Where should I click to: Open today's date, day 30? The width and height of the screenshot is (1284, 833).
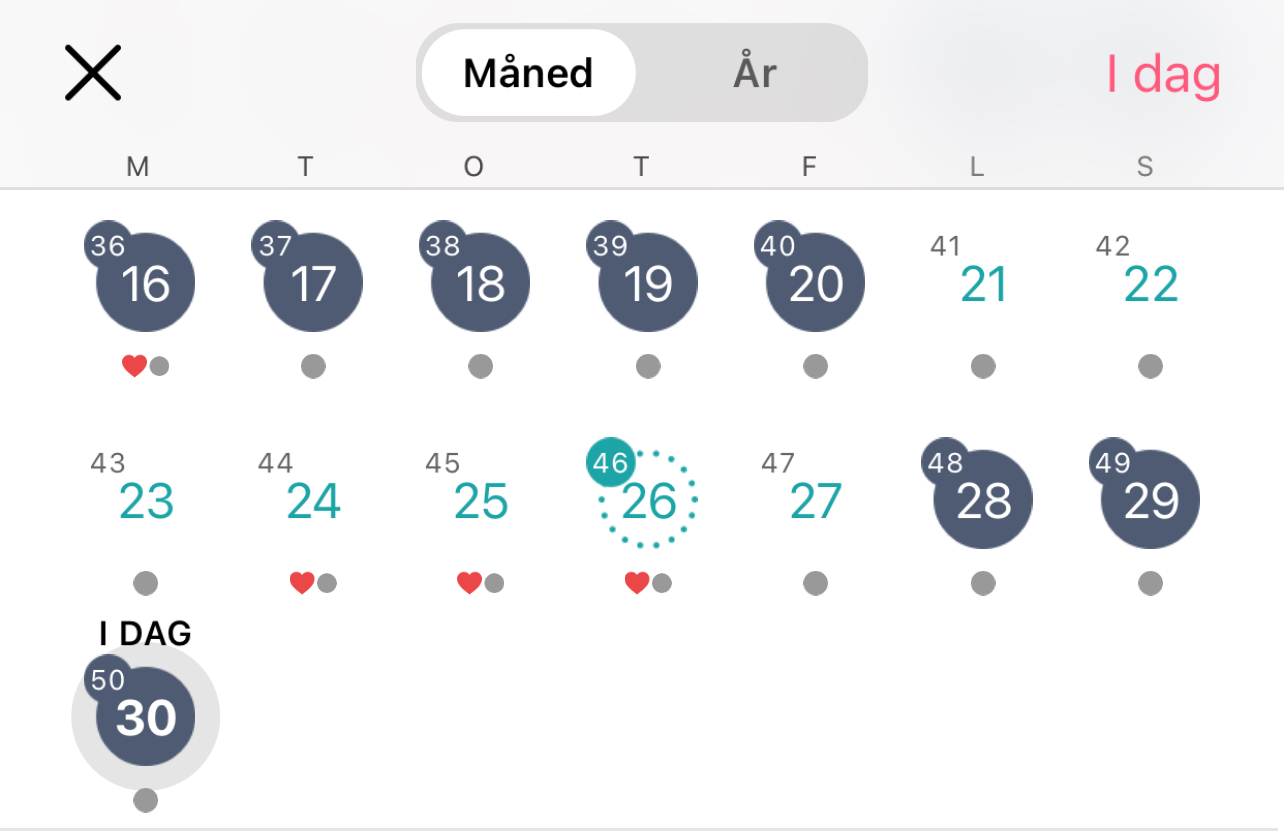click(x=146, y=717)
